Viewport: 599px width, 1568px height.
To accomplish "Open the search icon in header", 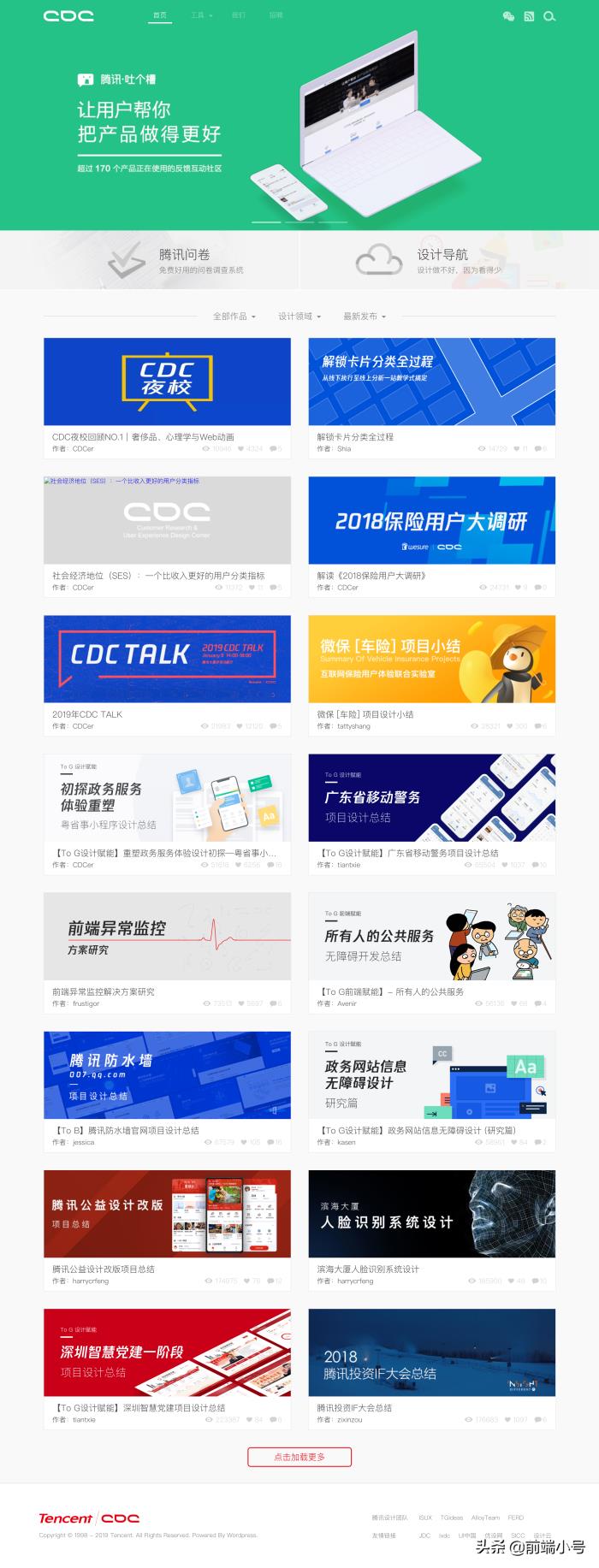I will [x=549, y=16].
